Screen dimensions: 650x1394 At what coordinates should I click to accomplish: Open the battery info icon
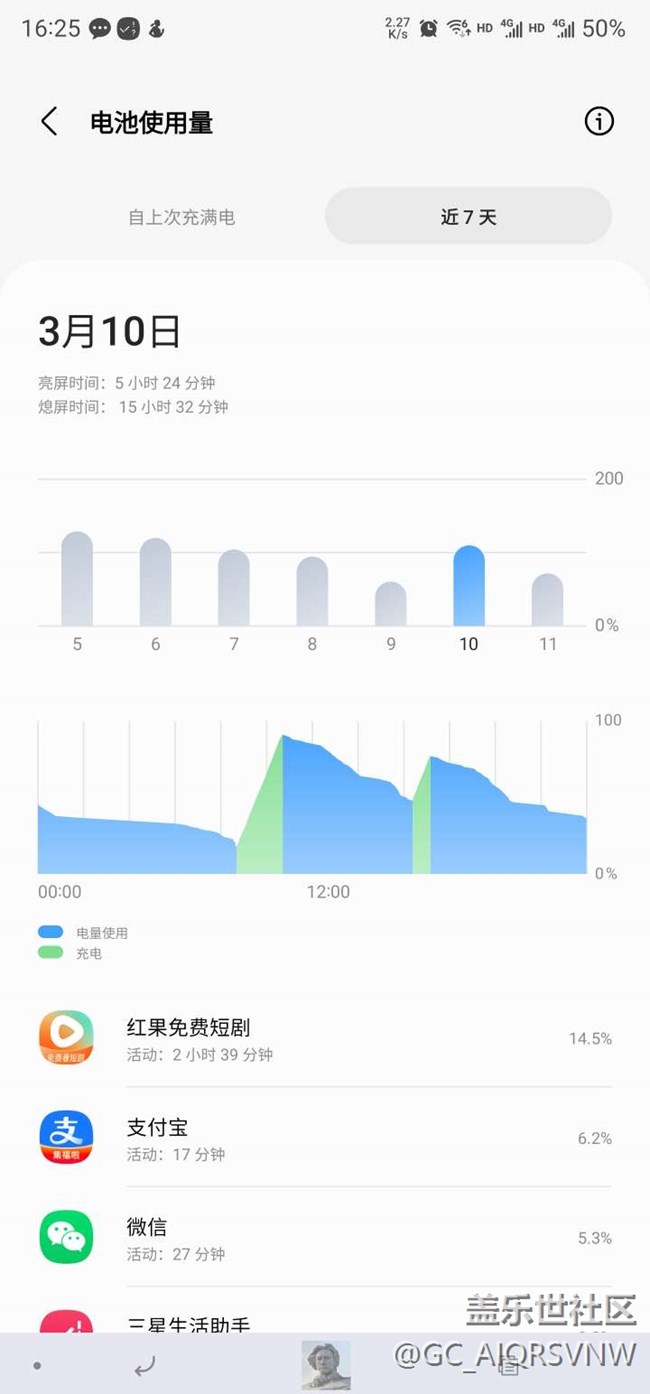click(x=598, y=122)
